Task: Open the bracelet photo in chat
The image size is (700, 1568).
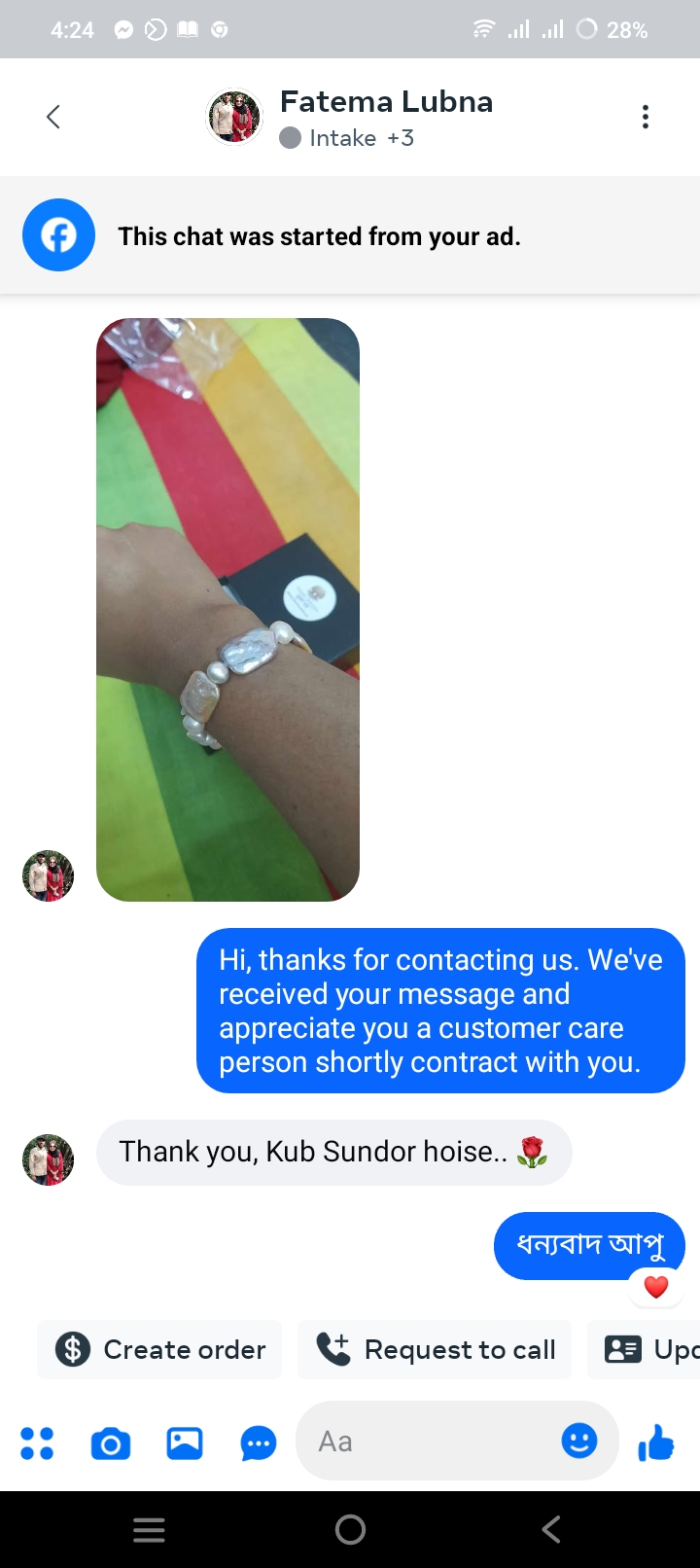Action: tap(227, 609)
